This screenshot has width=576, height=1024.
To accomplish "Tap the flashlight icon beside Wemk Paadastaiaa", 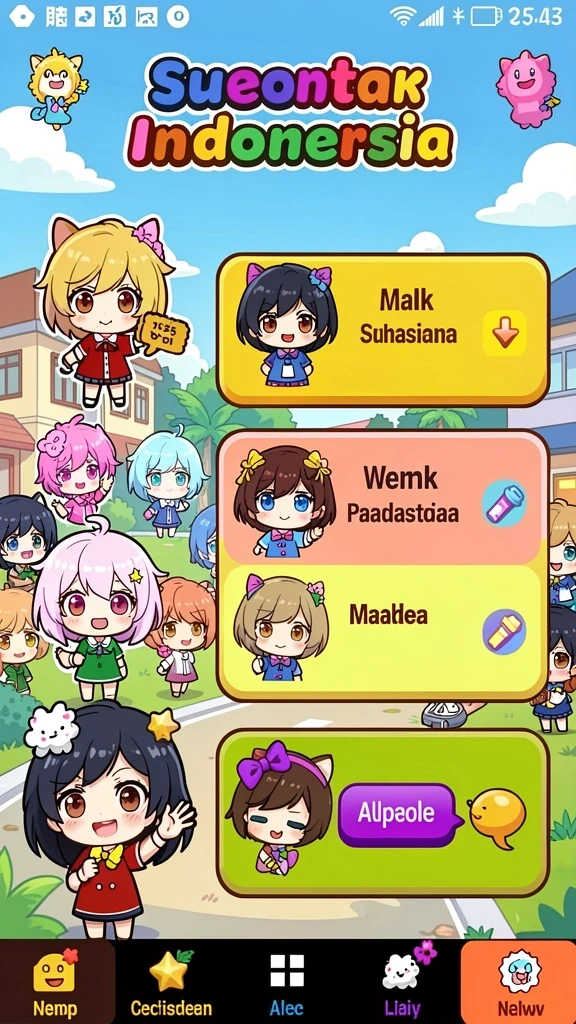I will click(504, 504).
